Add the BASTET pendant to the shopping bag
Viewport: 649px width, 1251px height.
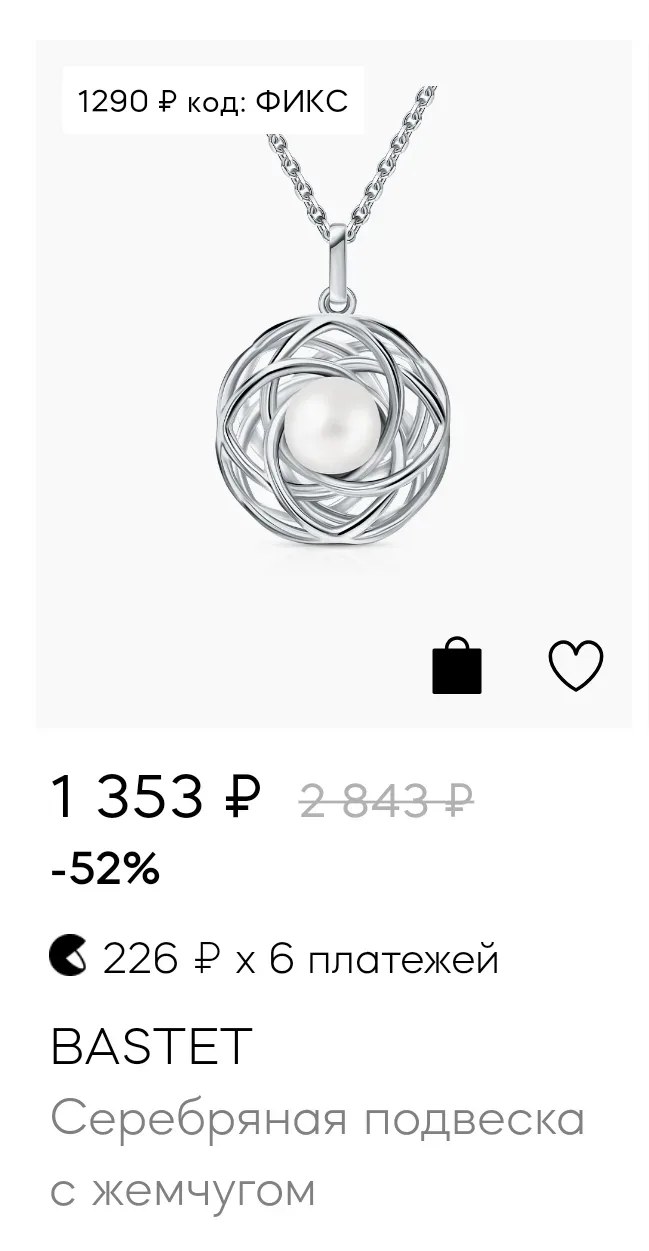click(x=457, y=666)
